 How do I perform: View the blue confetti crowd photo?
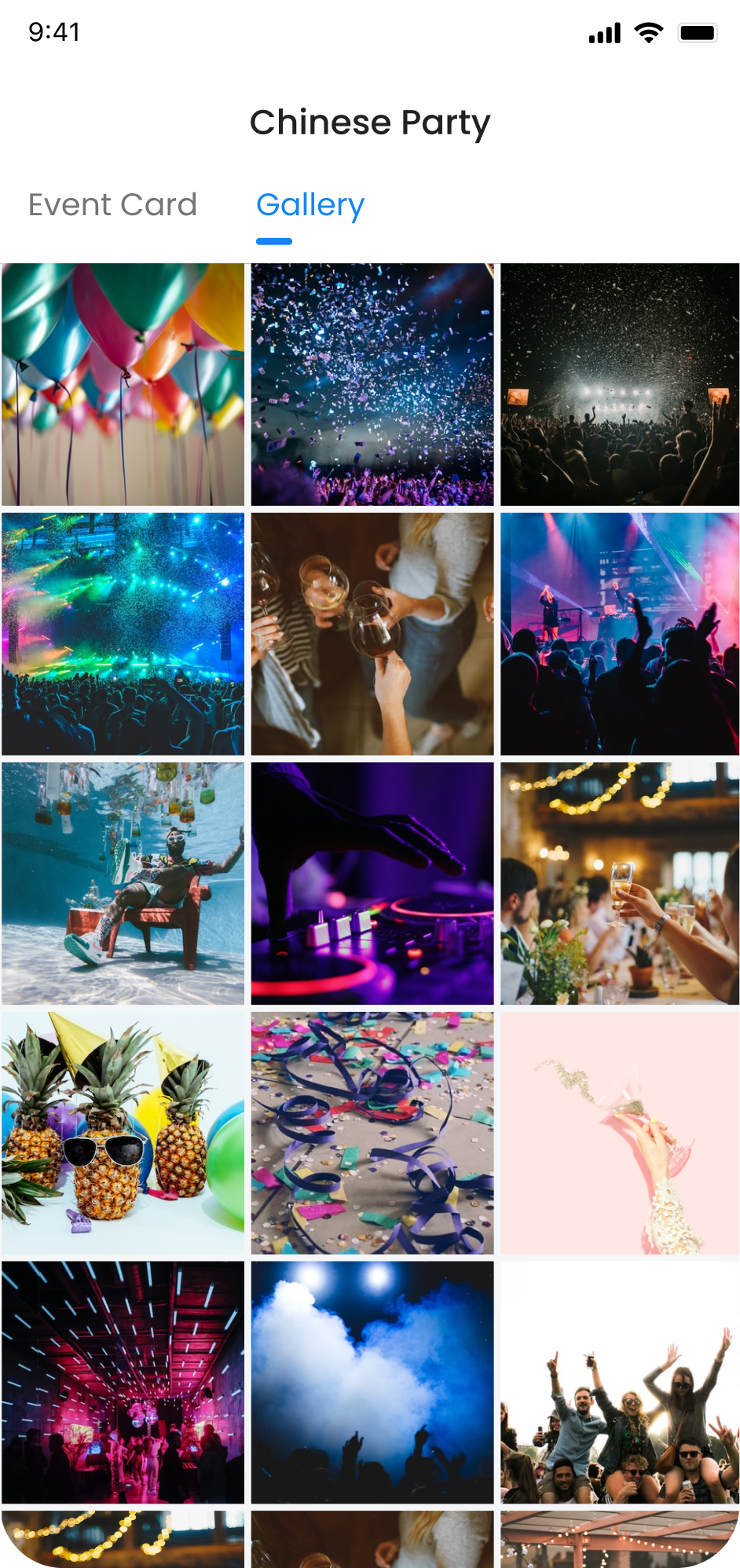point(372,384)
